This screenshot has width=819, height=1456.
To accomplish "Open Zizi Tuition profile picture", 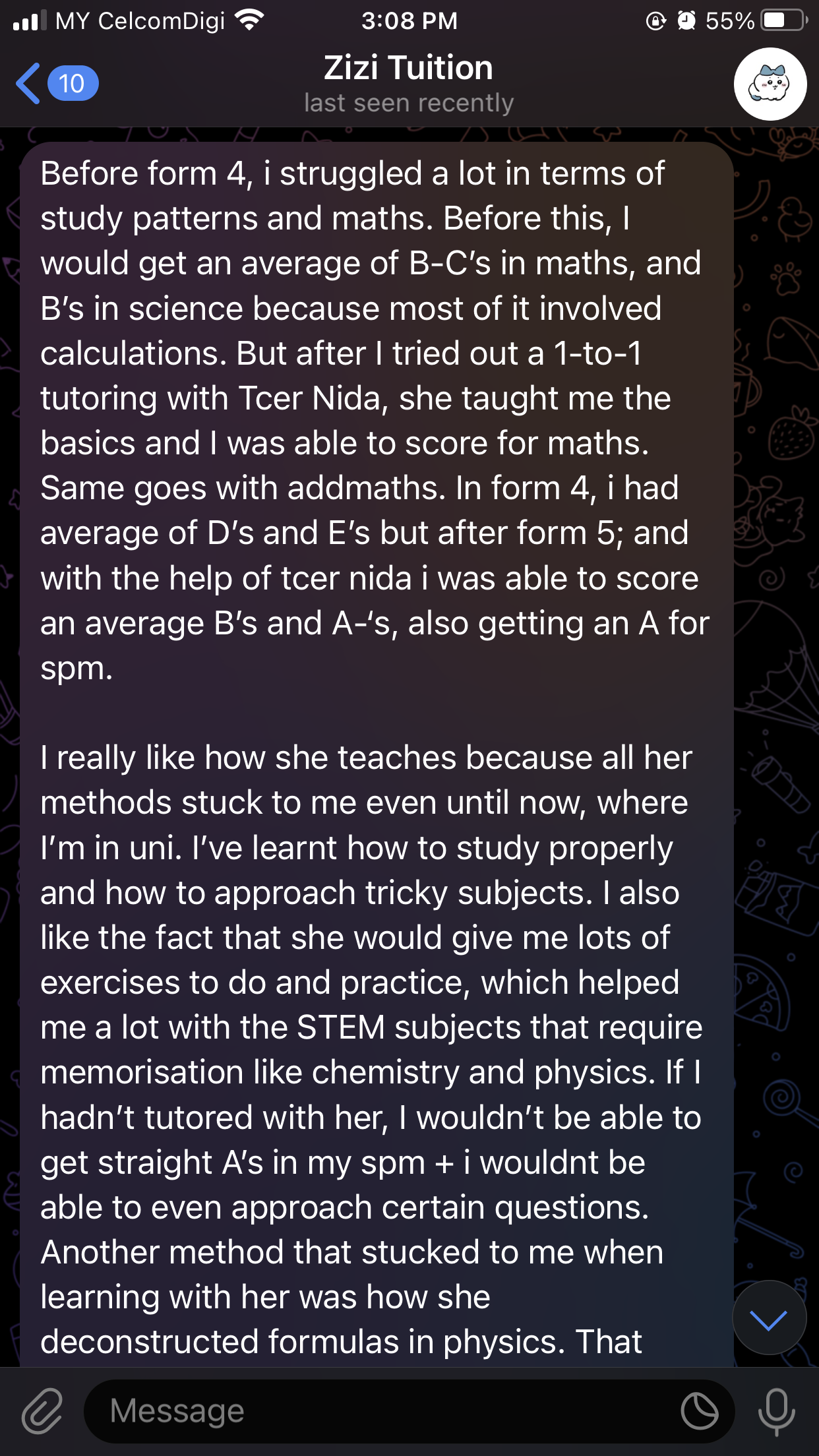I will [770, 84].
